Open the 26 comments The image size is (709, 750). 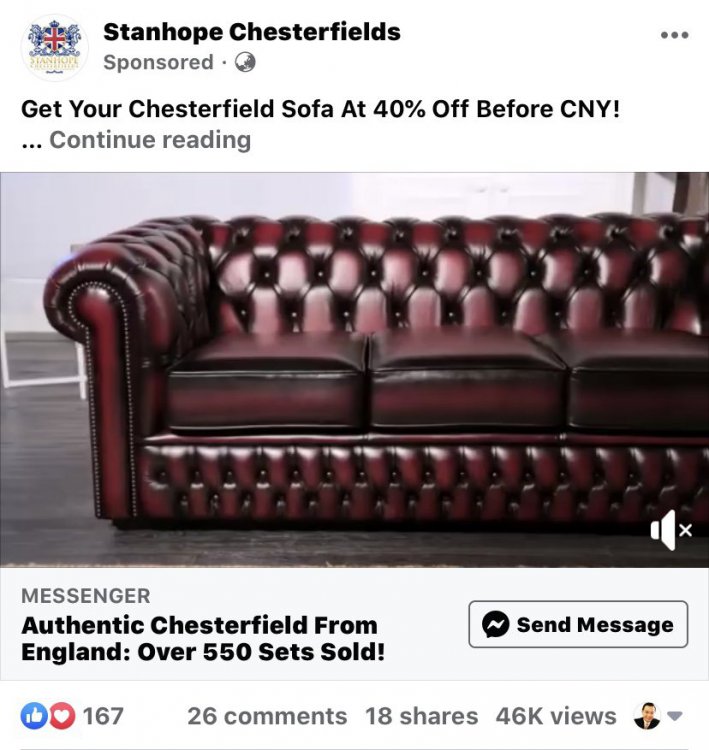point(266,716)
